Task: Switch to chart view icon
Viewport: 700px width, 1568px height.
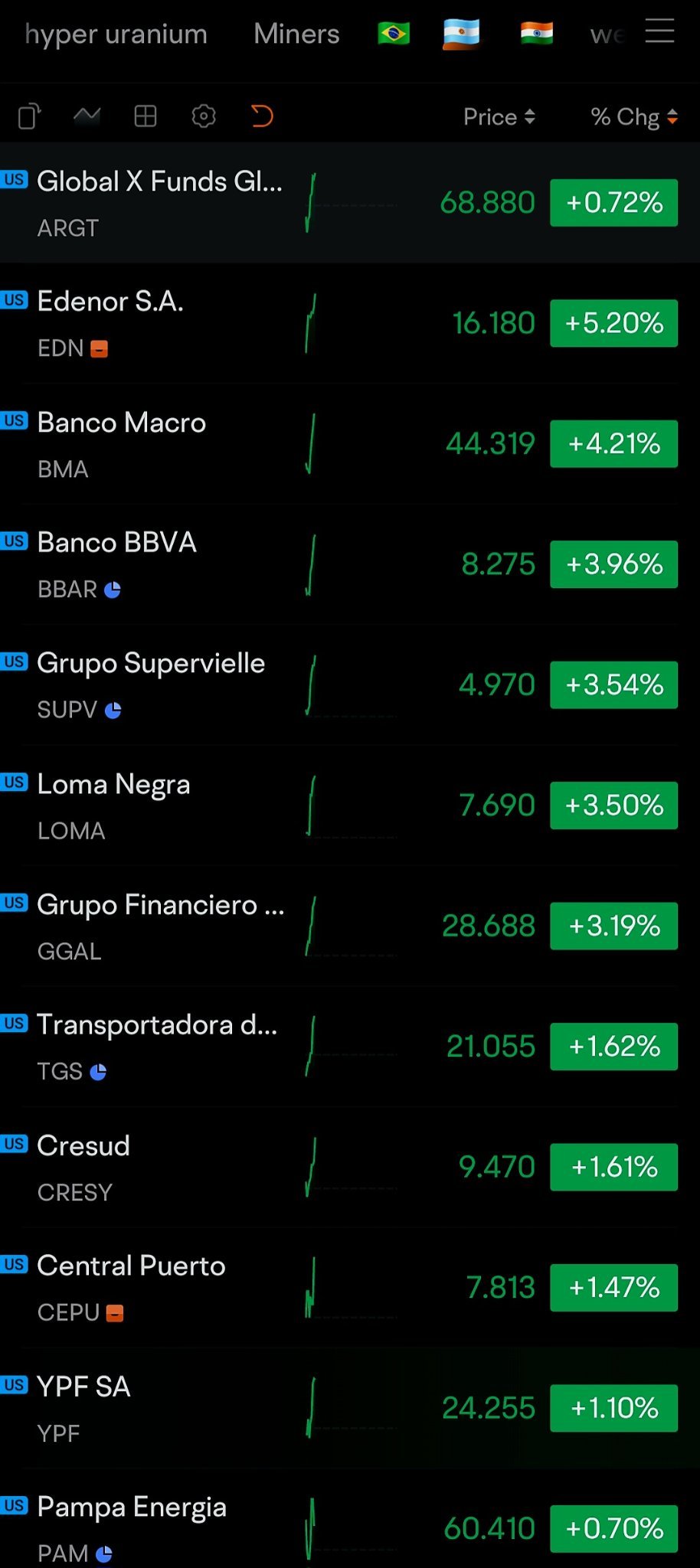Action: 87,116
